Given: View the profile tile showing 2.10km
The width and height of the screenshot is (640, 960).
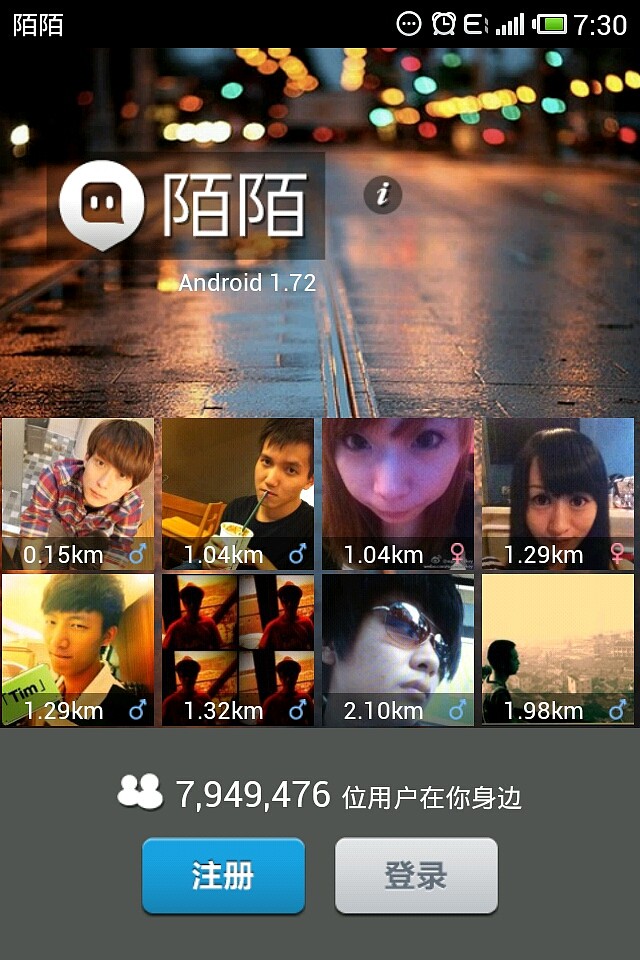Looking at the screenshot, I should 398,650.
